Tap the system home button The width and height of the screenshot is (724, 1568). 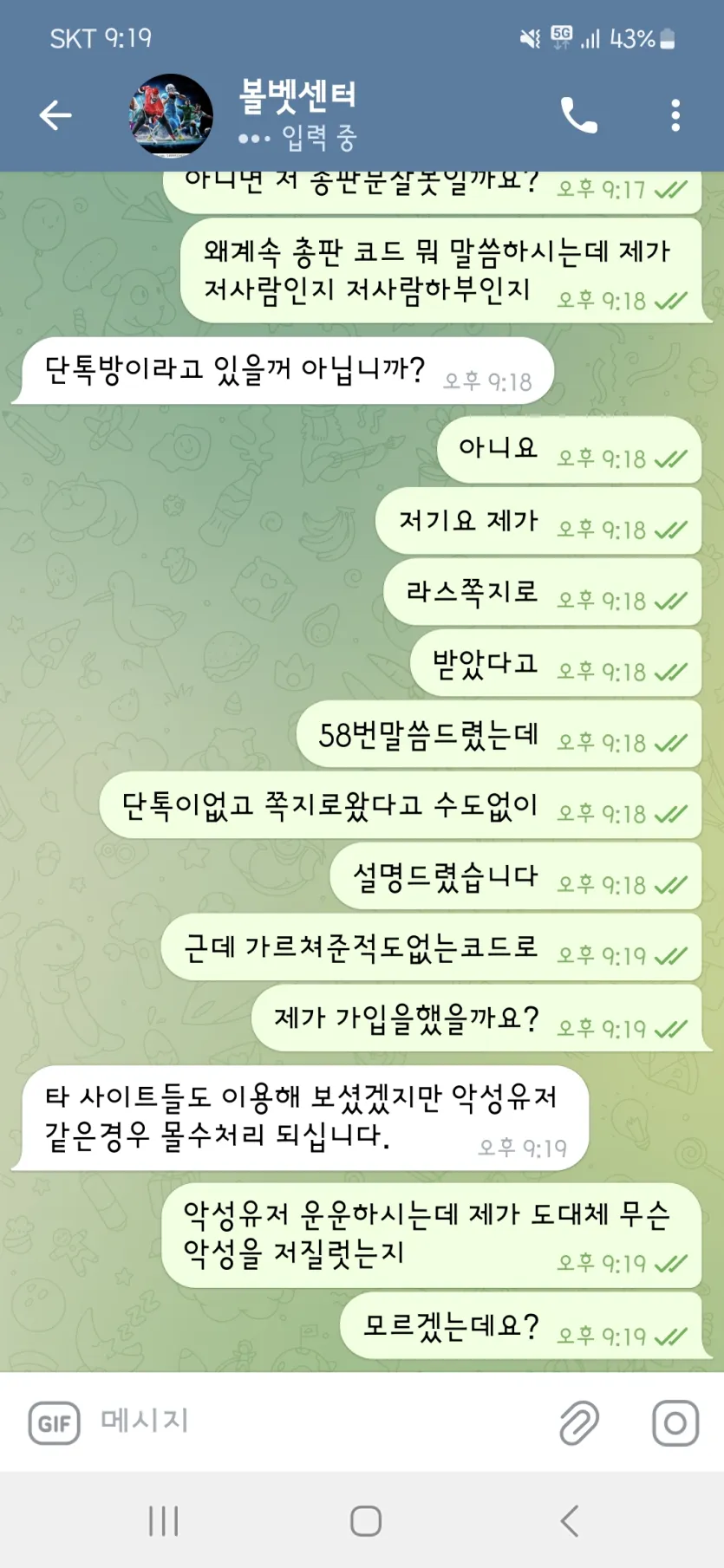365,1520
